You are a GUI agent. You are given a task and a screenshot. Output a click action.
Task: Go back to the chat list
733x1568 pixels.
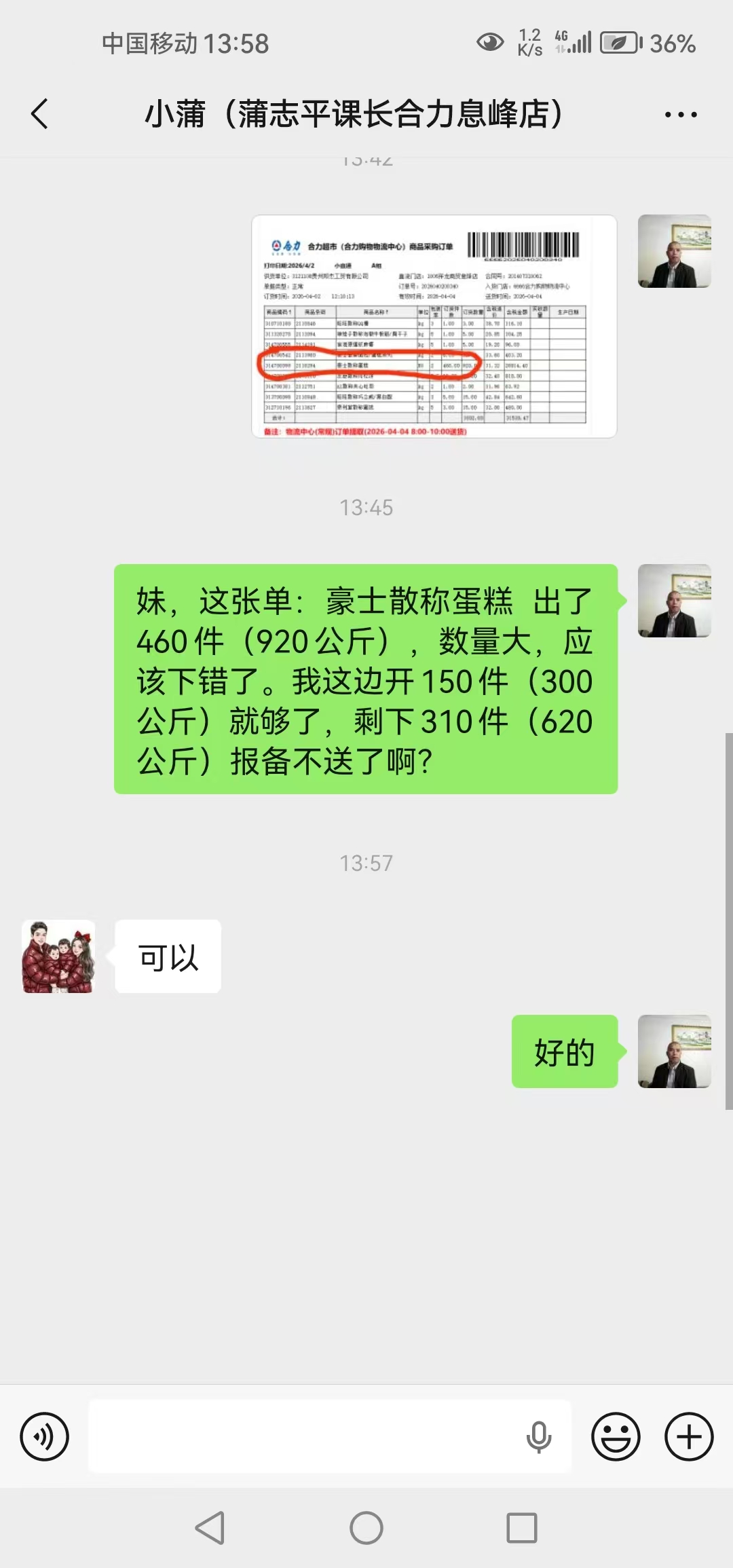click(39, 113)
